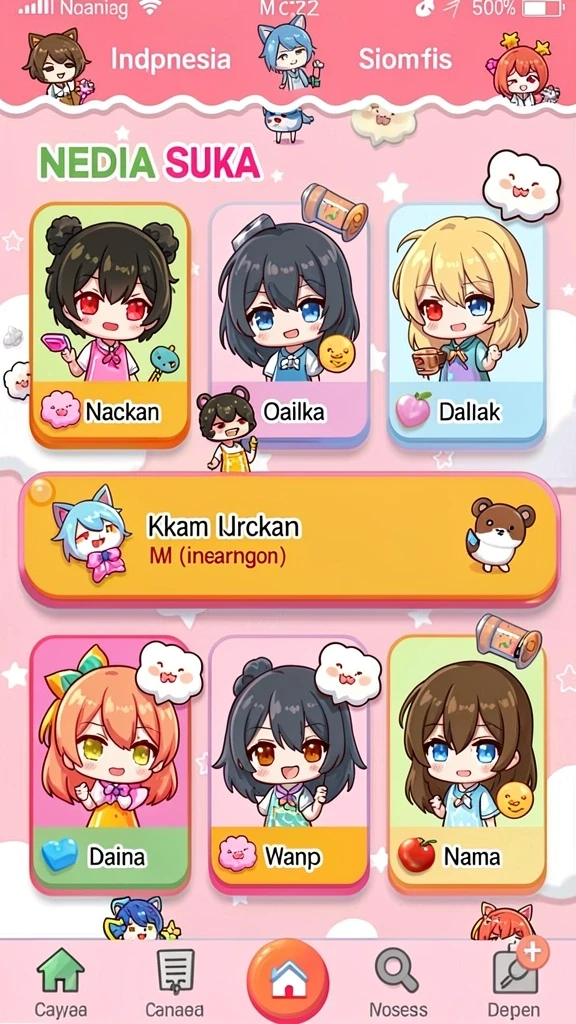
Task: Select the Wanp character card
Action: click(289, 764)
